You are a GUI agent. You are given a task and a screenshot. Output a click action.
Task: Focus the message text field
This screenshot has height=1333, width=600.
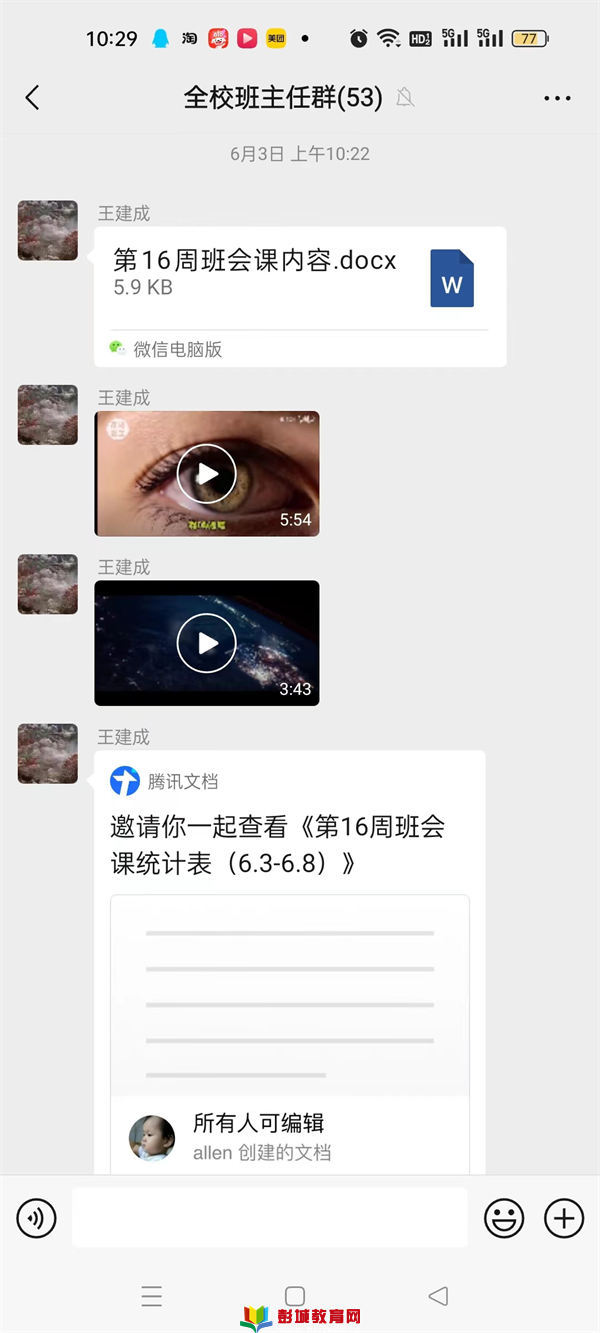[270, 1217]
